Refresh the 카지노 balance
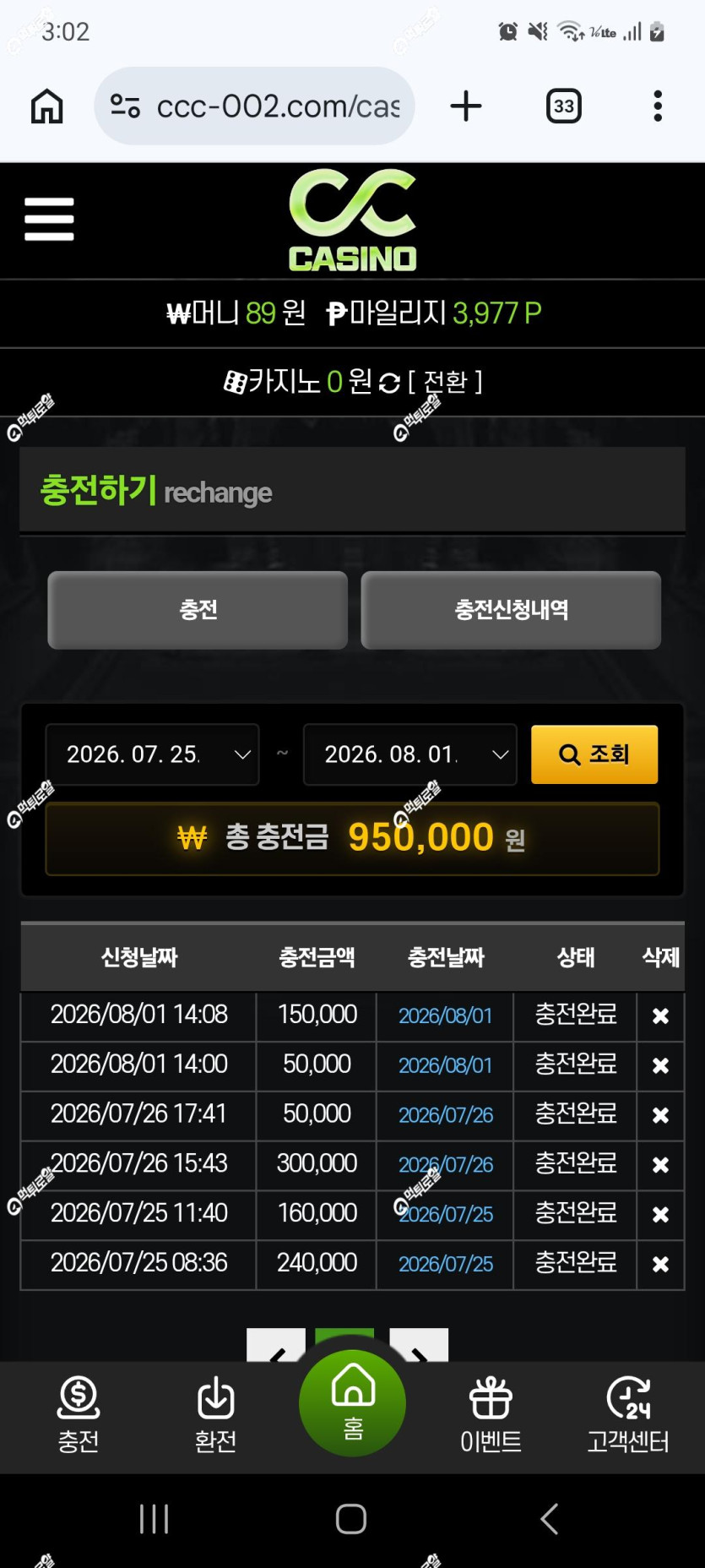 coord(389,384)
